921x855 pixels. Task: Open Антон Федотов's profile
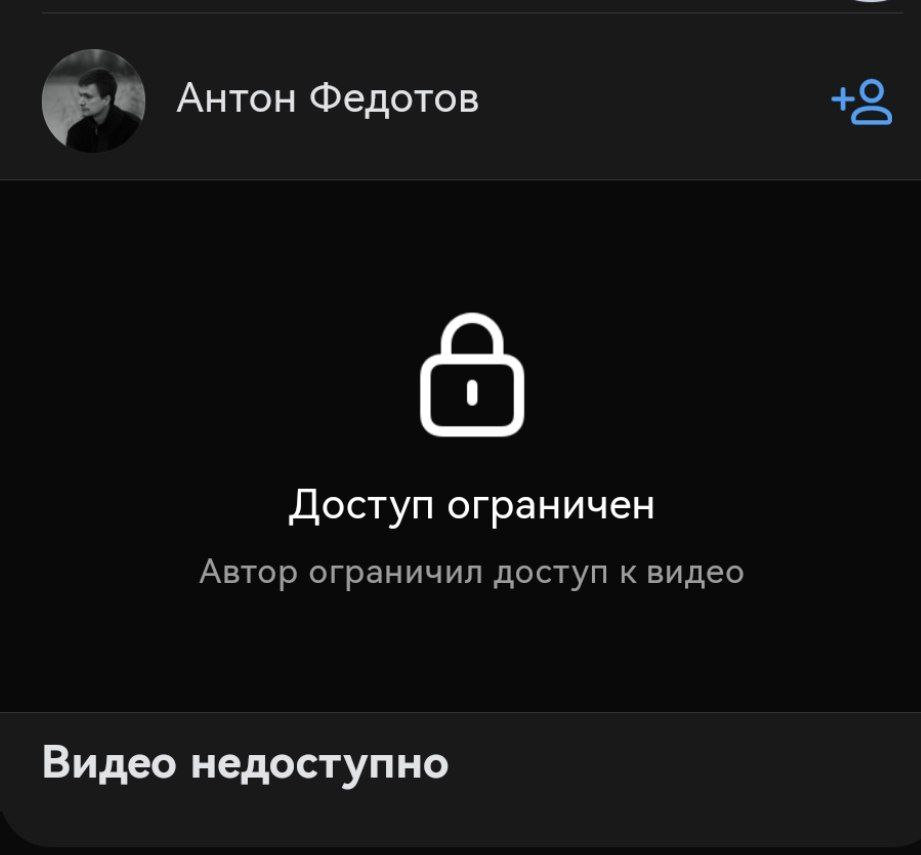(326, 99)
